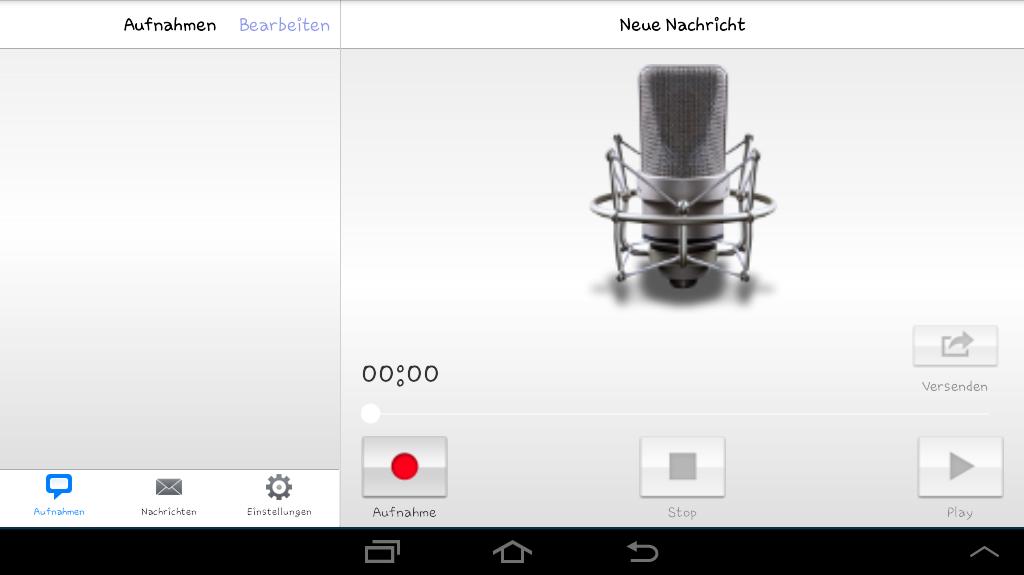Send the message via Versenden
This screenshot has height=575, width=1024.
point(955,346)
